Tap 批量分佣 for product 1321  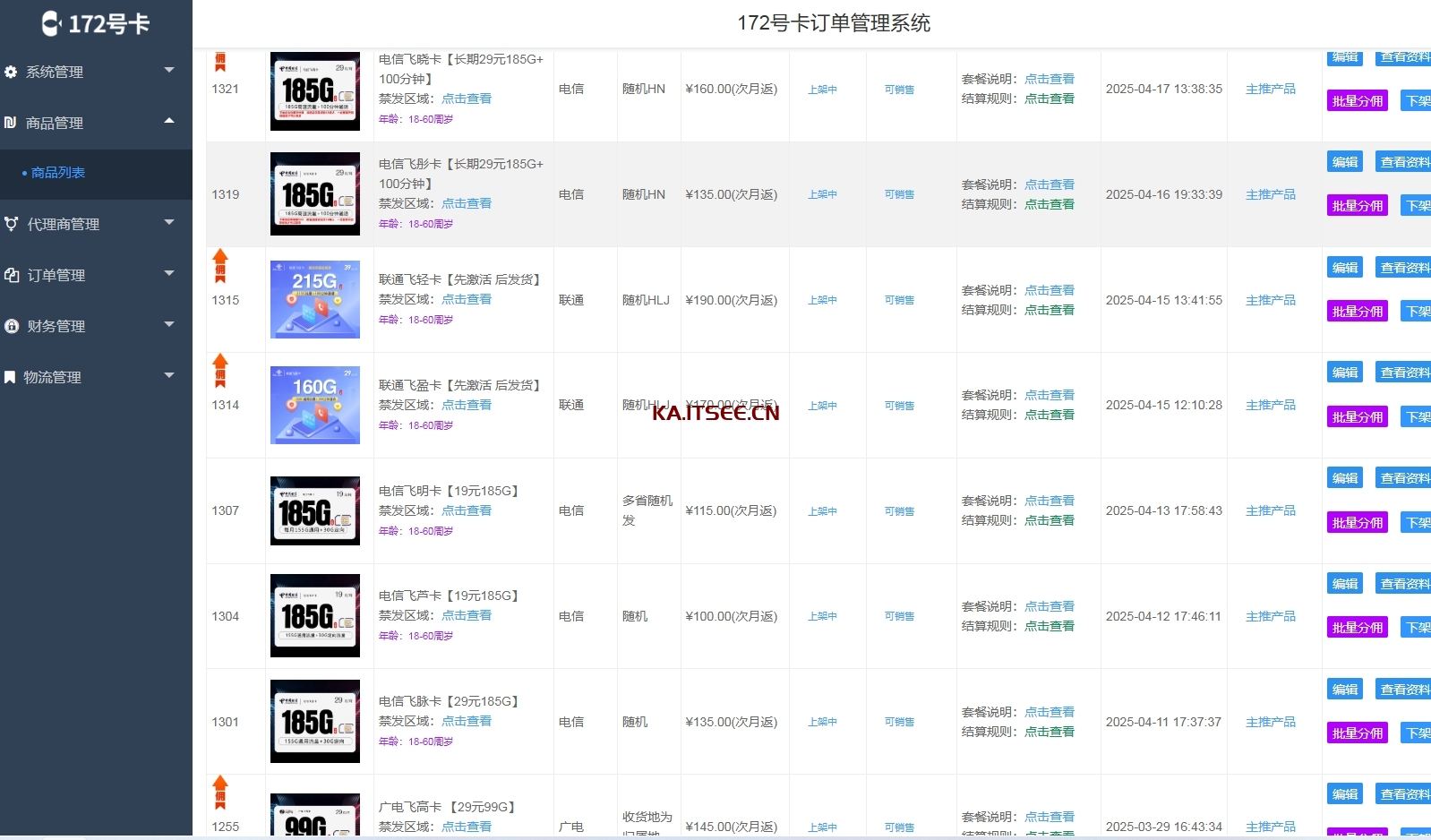pyautogui.click(x=1357, y=101)
